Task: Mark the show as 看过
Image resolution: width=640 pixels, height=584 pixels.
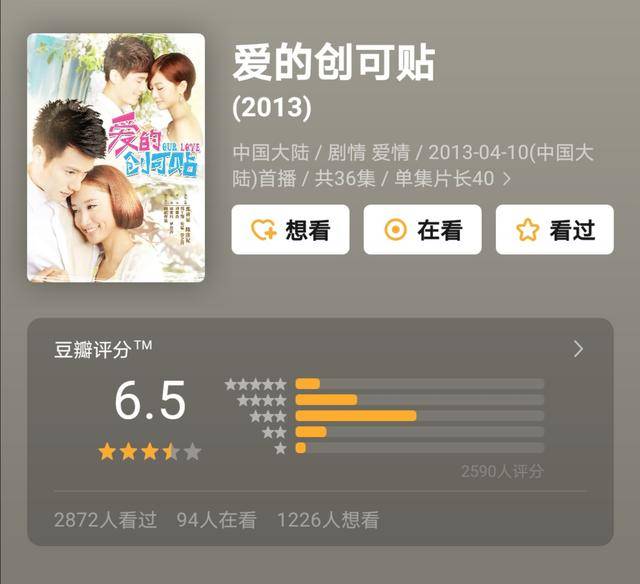Action: click(554, 230)
